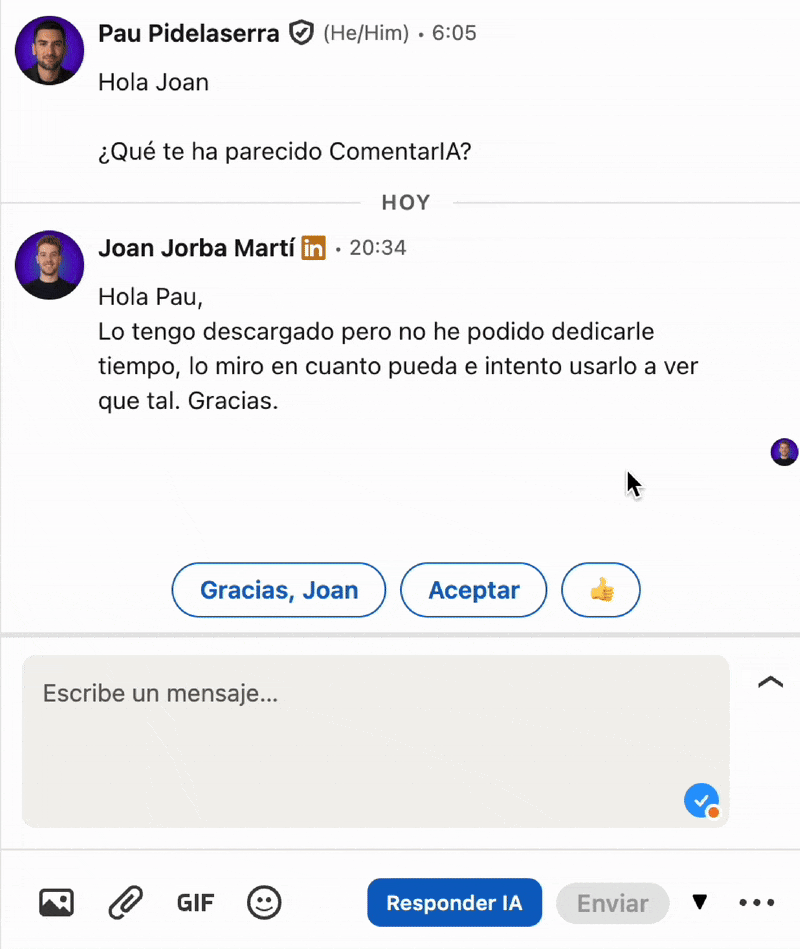This screenshot has height=949, width=800.
Task: Attach a file with the paperclip
Action: (126, 903)
